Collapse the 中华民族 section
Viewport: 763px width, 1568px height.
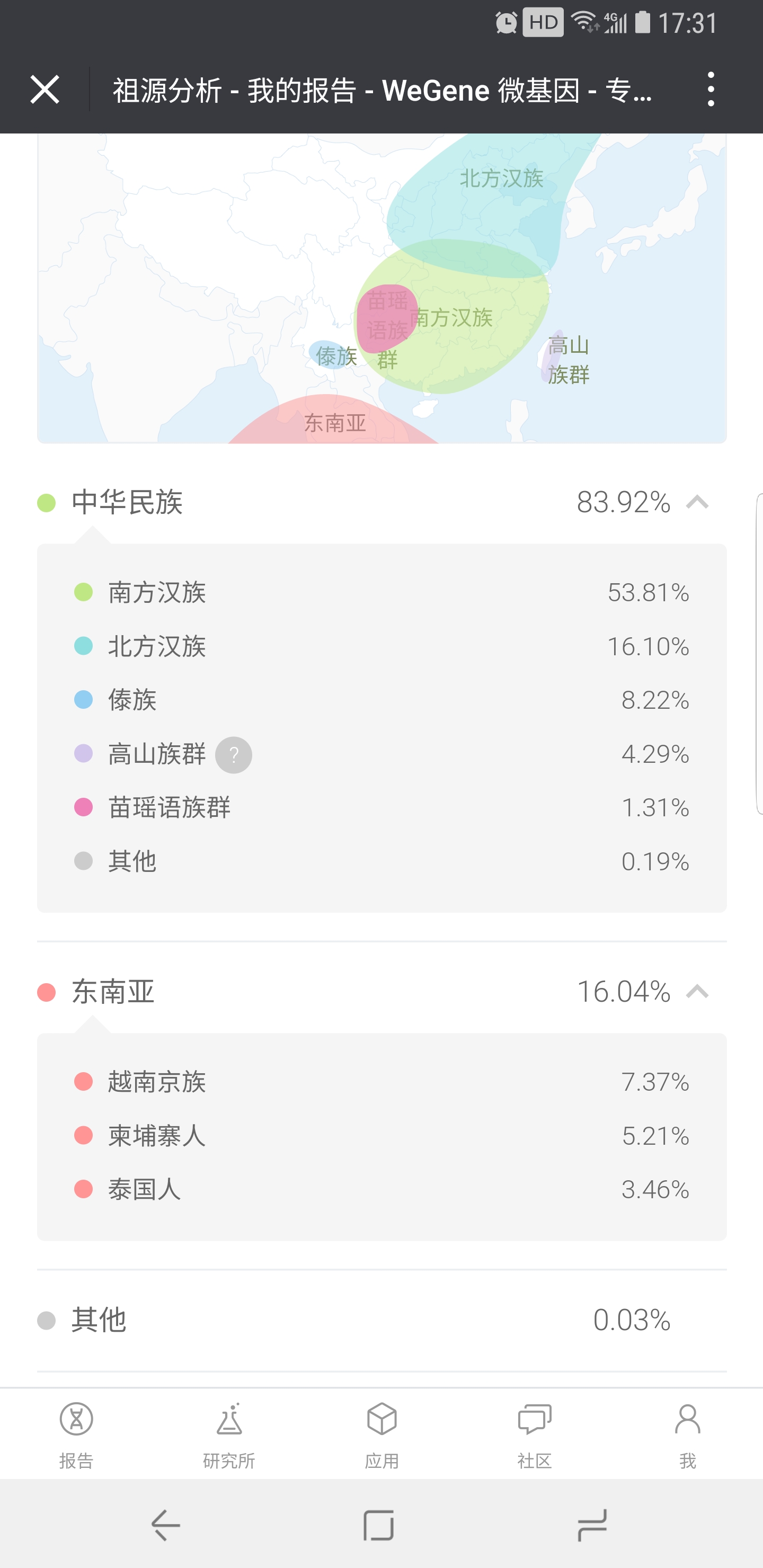697,502
